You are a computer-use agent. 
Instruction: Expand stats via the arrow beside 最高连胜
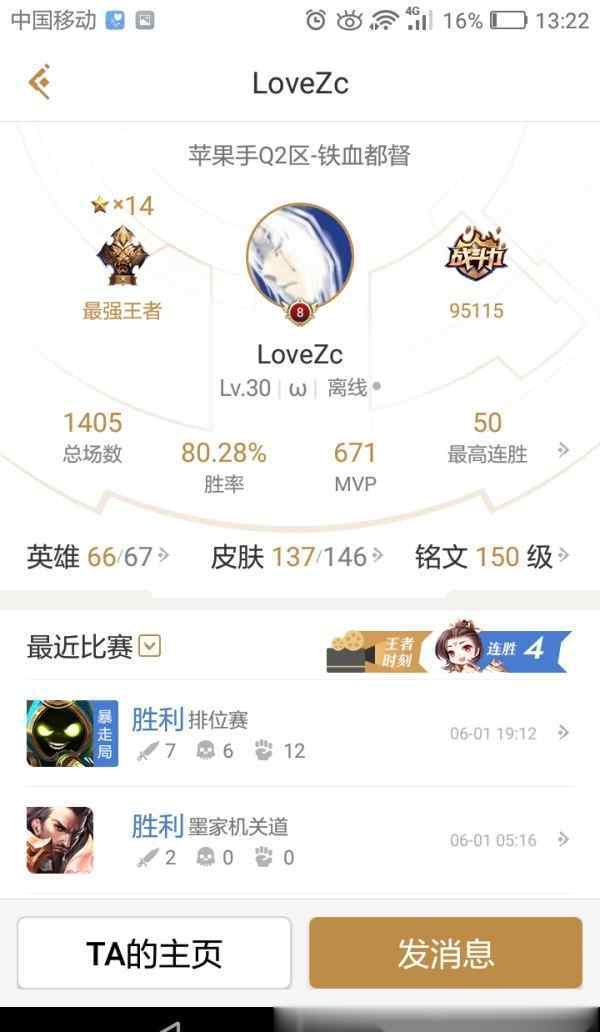point(563,450)
